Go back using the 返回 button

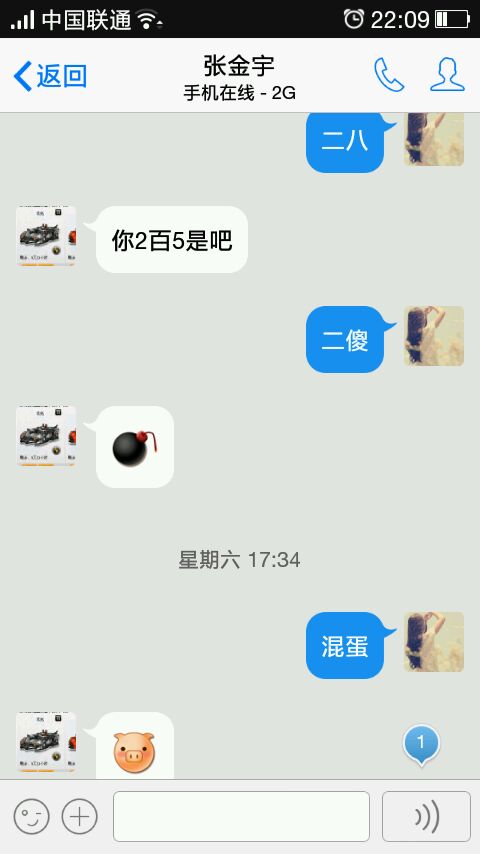50,75
